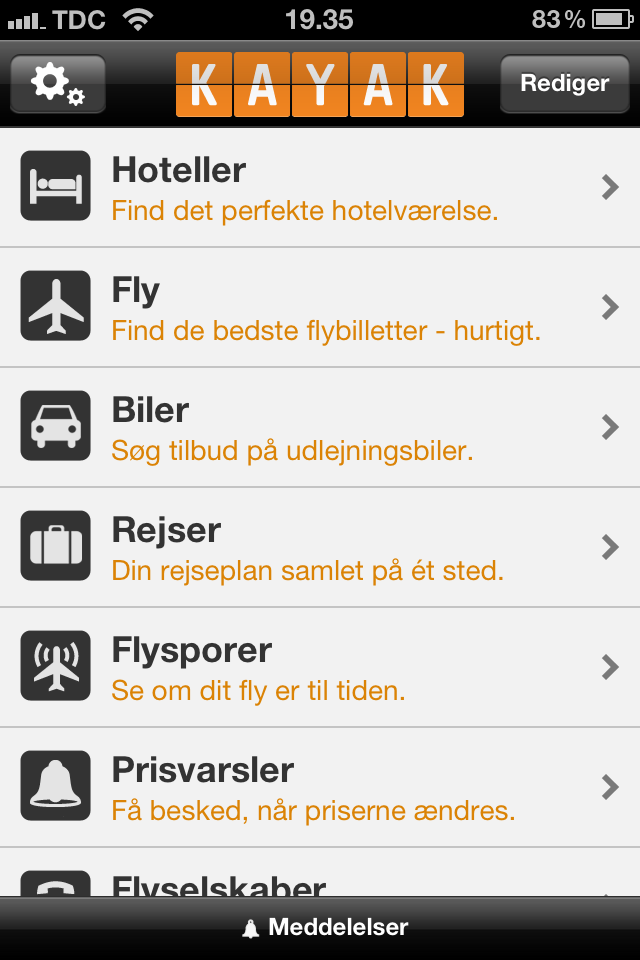Tap the Rediger button
This screenshot has width=640, height=960.
tap(564, 84)
